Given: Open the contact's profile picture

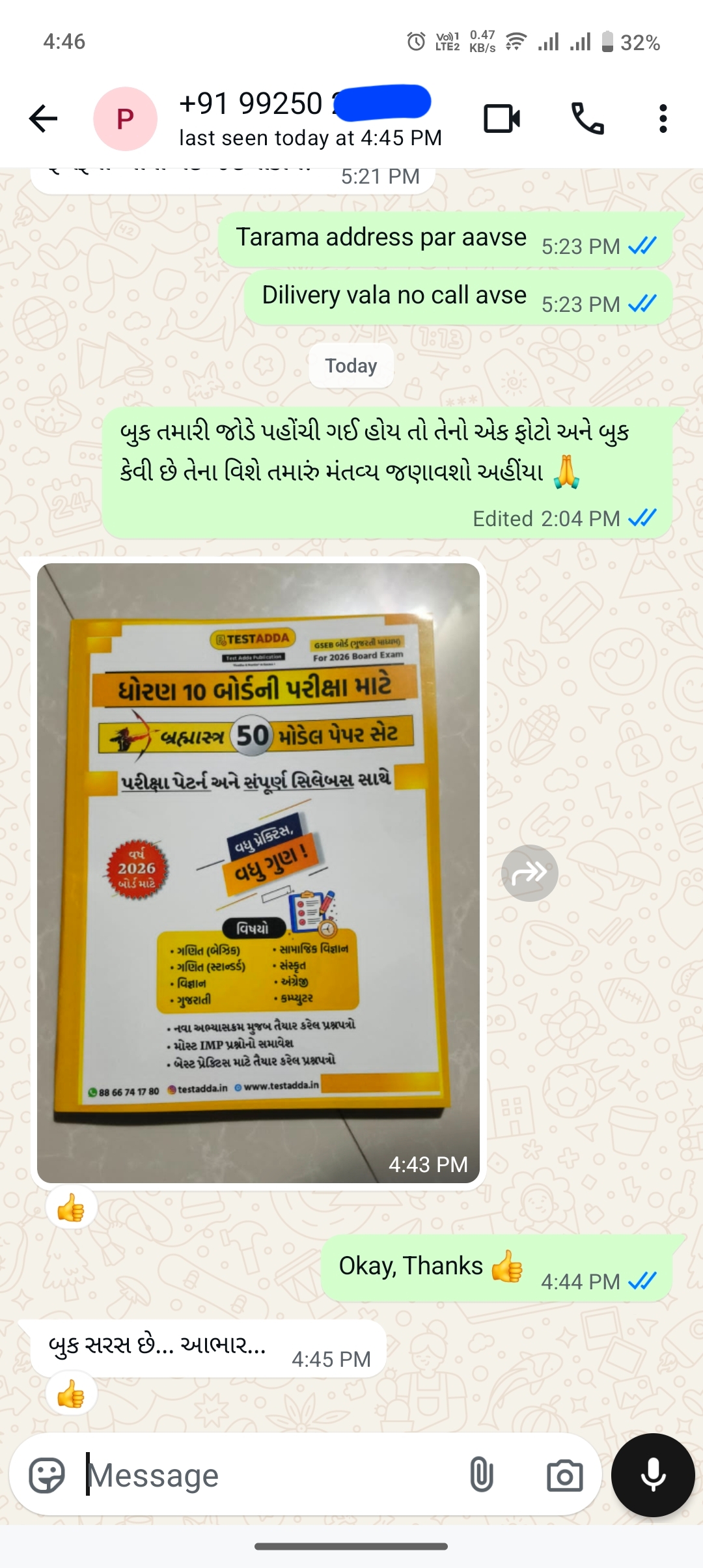Looking at the screenshot, I should [125, 119].
